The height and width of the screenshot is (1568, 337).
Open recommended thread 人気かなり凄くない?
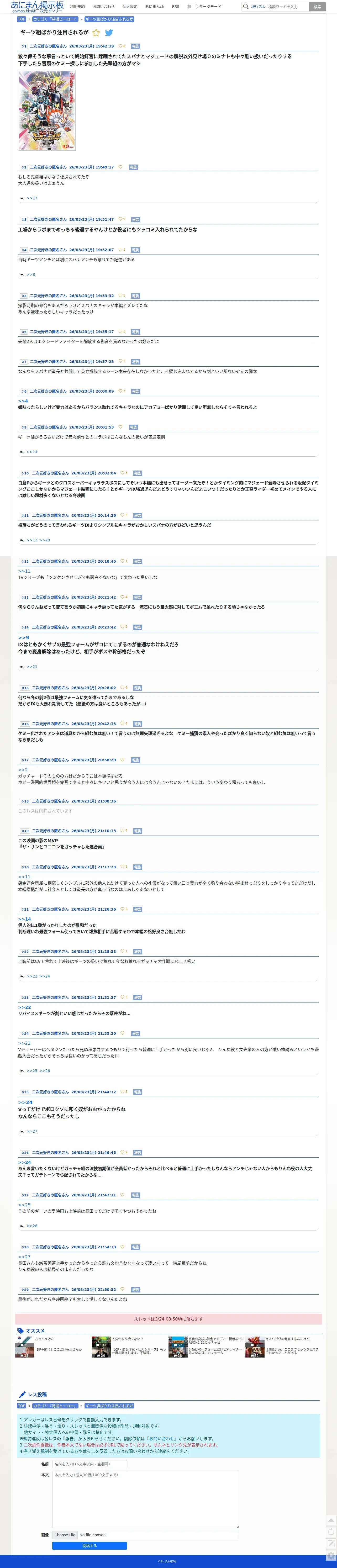pos(127,1339)
